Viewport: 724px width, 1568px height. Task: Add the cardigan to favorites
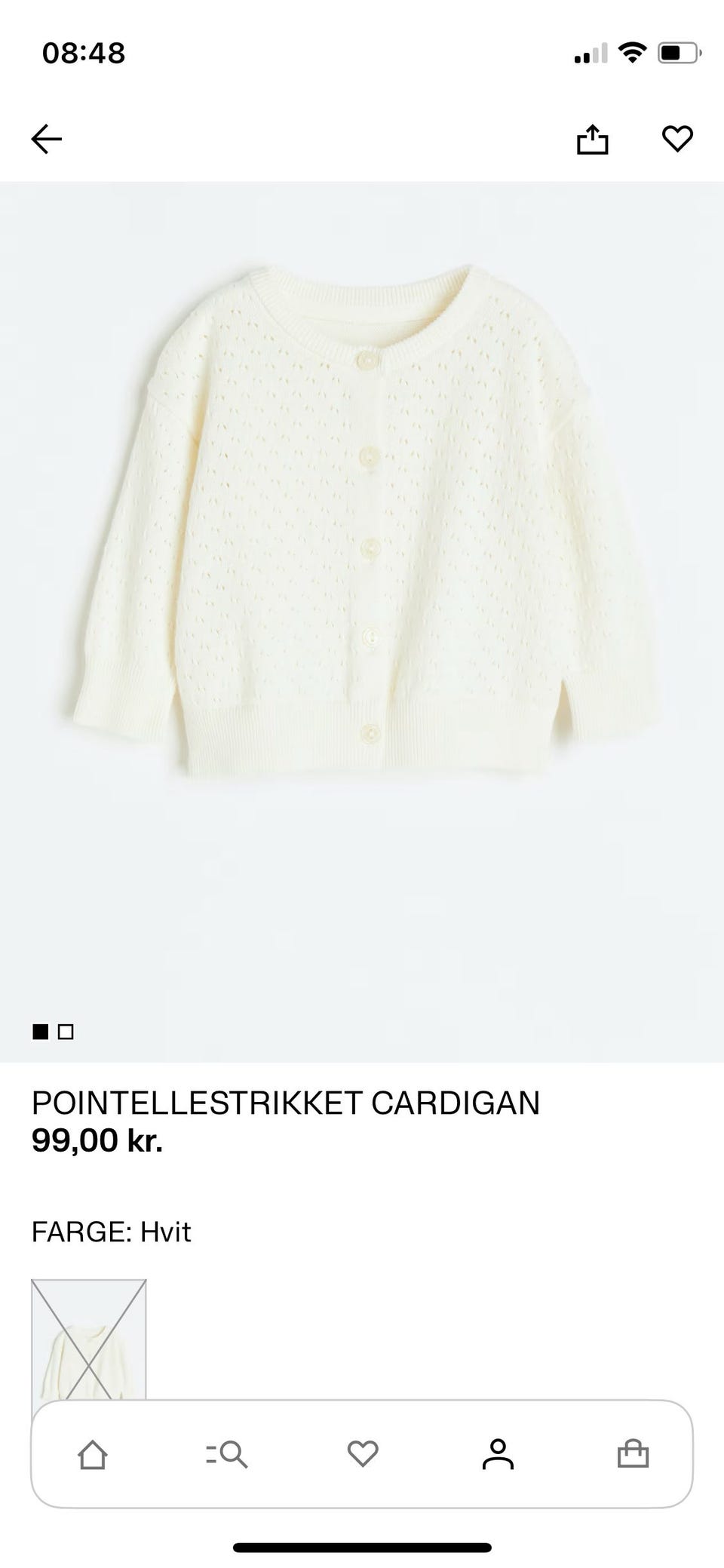(x=676, y=139)
